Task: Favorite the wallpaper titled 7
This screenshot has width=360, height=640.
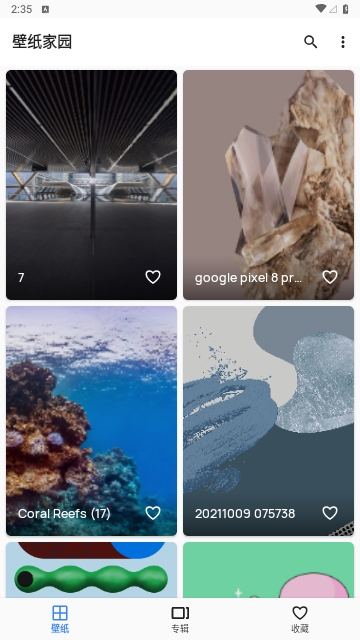Action: point(153,277)
